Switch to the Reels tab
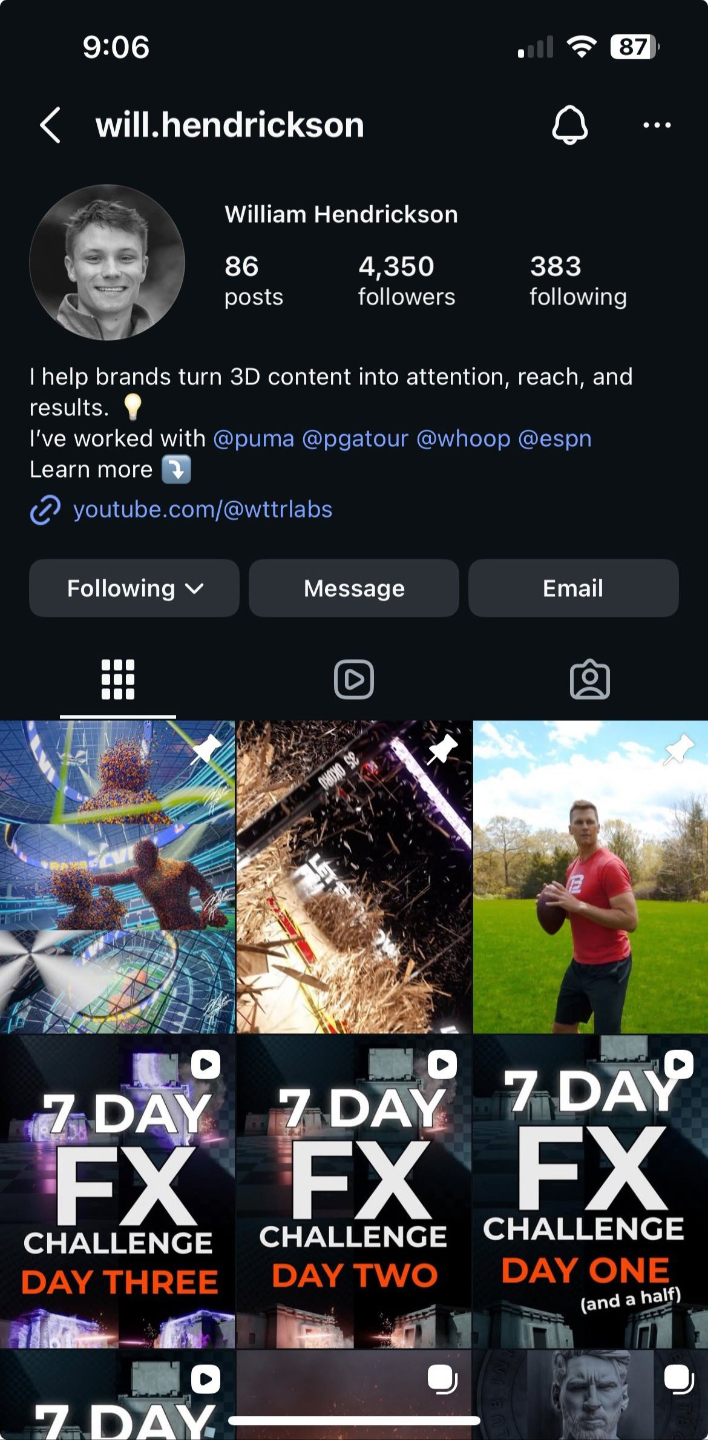The image size is (708, 1440). click(x=354, y=680)
